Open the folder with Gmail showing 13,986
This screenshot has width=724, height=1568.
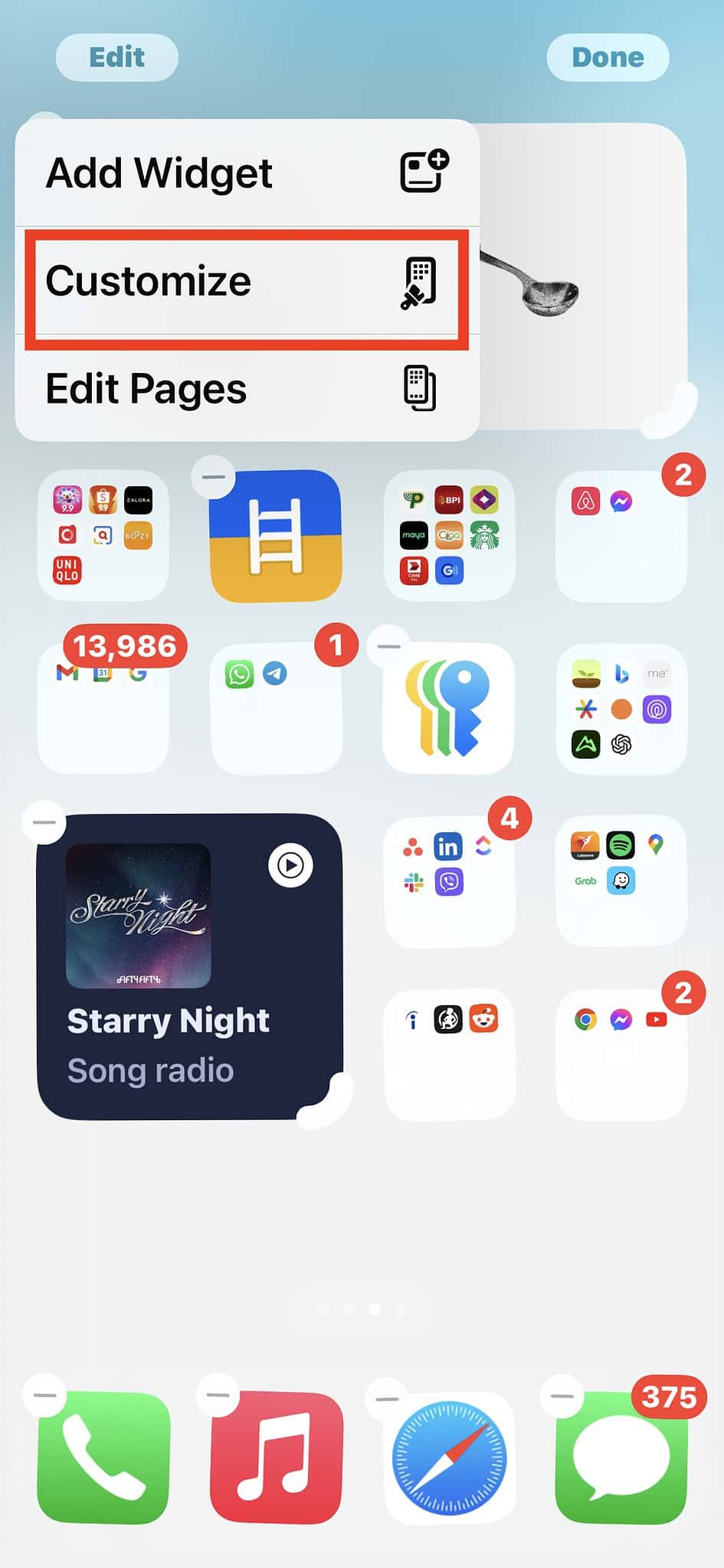pyautogui.click(x=103, y=708)
